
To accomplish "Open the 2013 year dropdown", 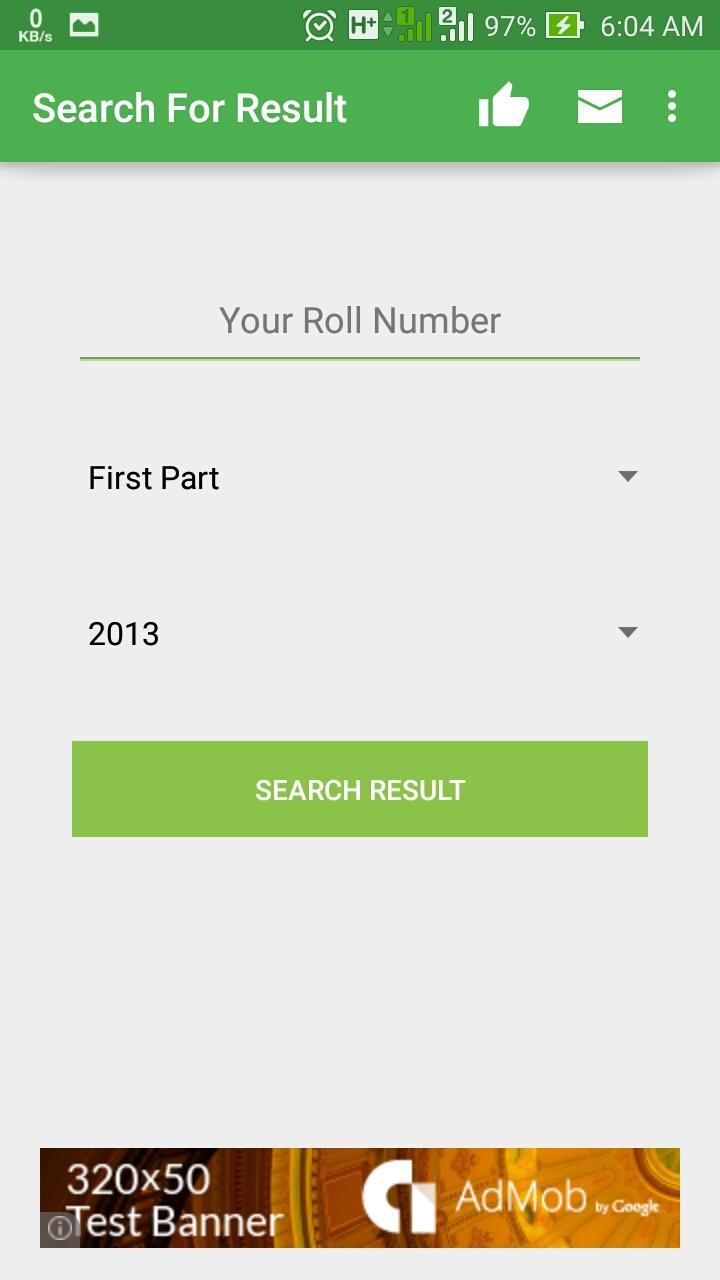I will [x=360, y=632].
